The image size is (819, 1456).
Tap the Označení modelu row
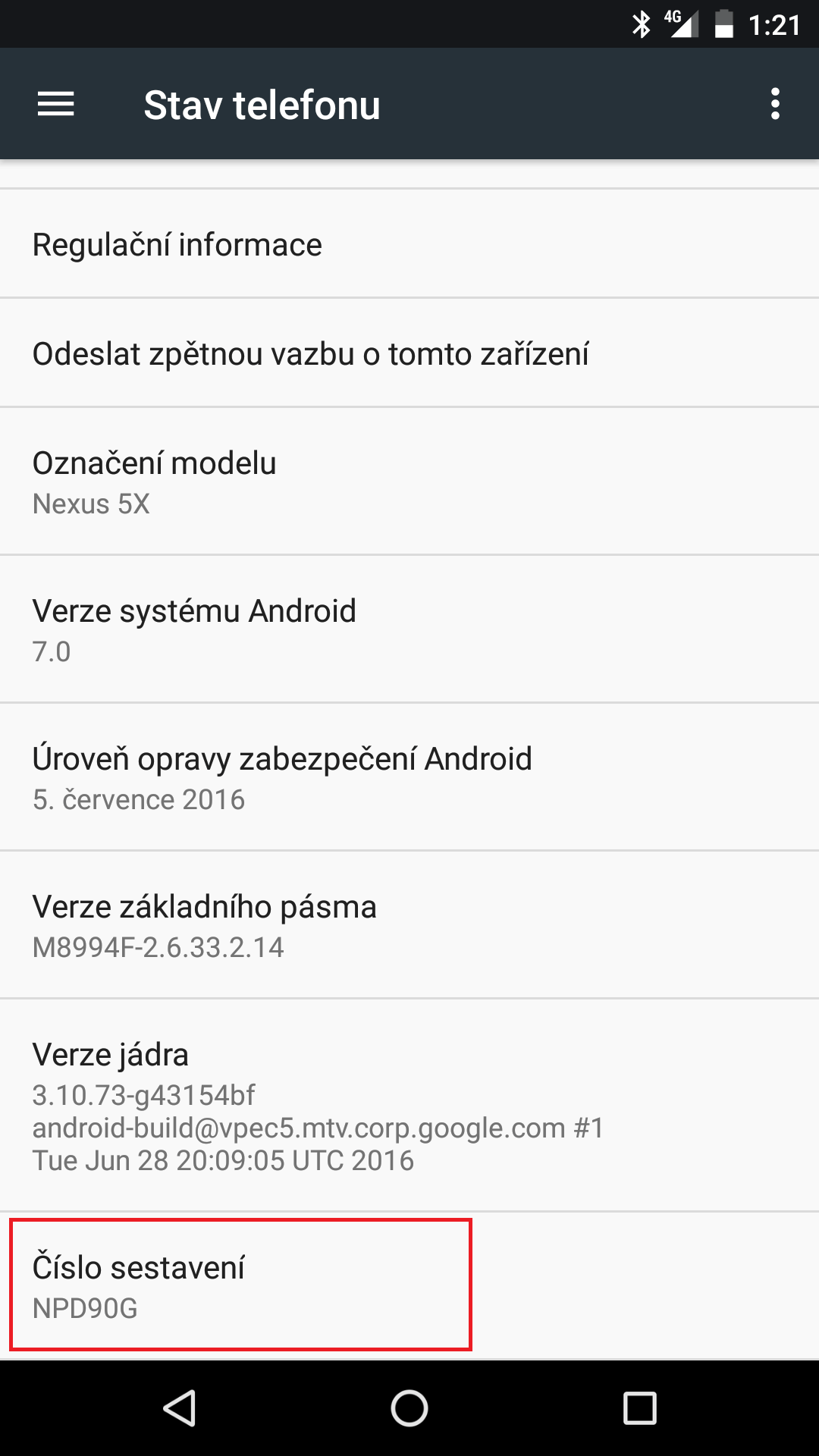pos(409,481)
